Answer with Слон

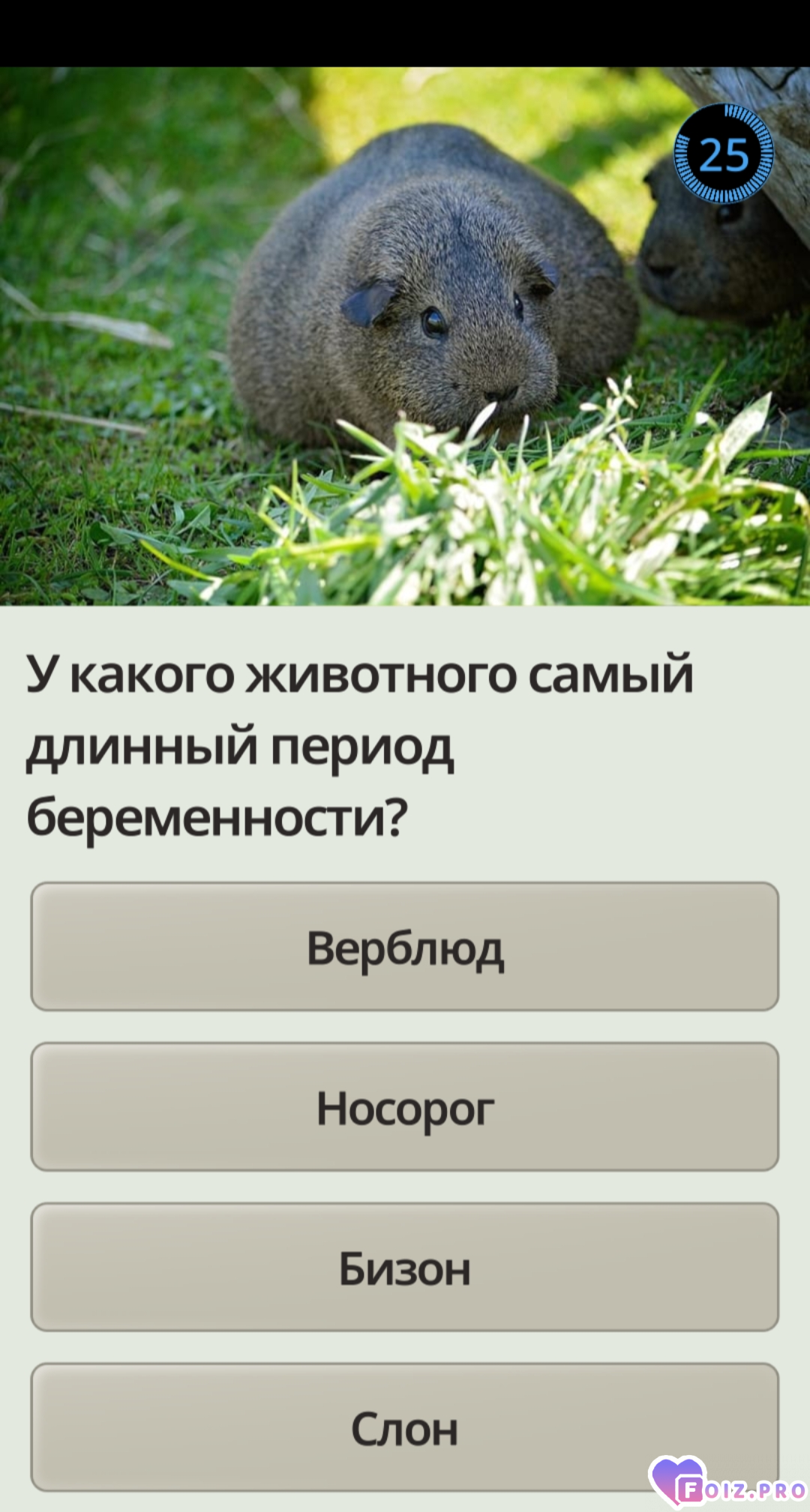tap(404, 1427)
